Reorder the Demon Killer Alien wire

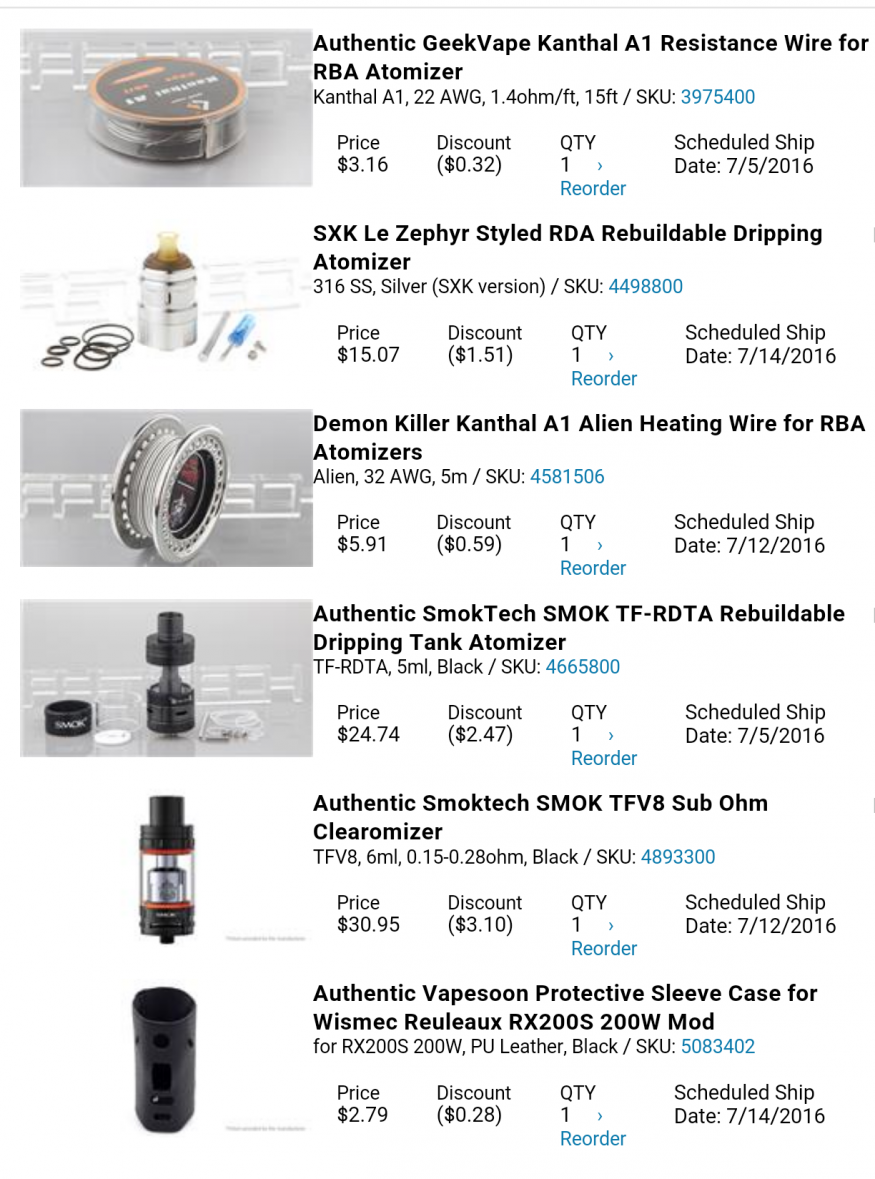tap(593, 568)
